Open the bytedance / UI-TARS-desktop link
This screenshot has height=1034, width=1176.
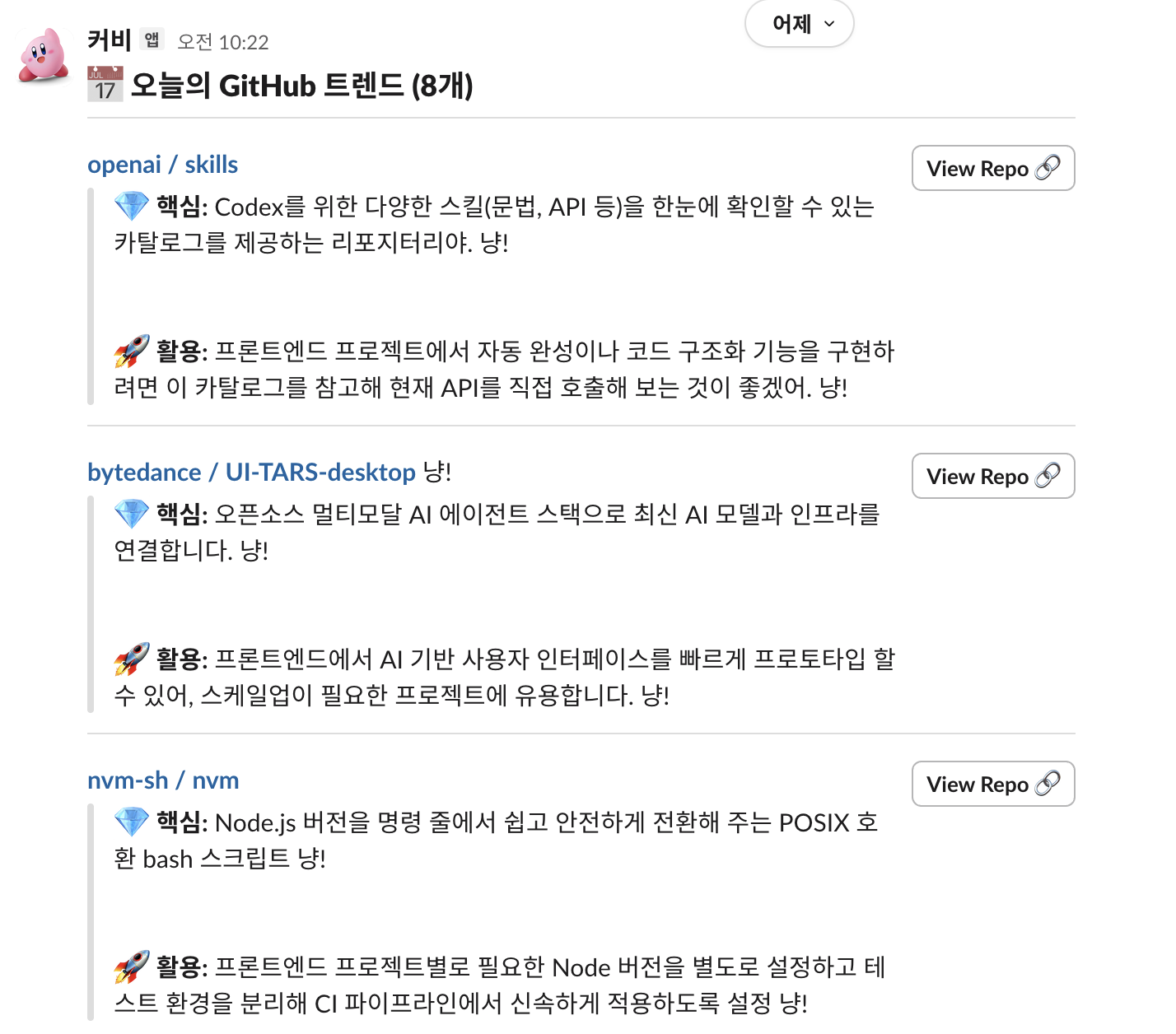[251, 473]
